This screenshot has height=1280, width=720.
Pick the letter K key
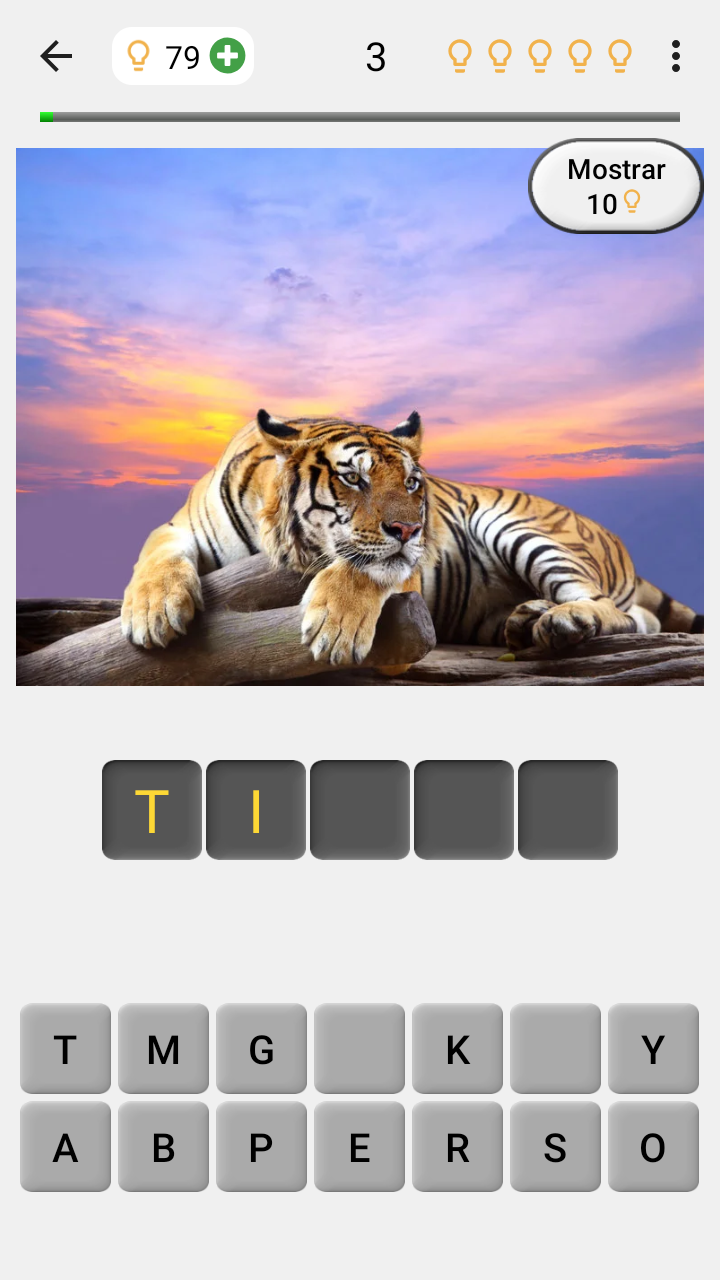(x=457, y=1049)
